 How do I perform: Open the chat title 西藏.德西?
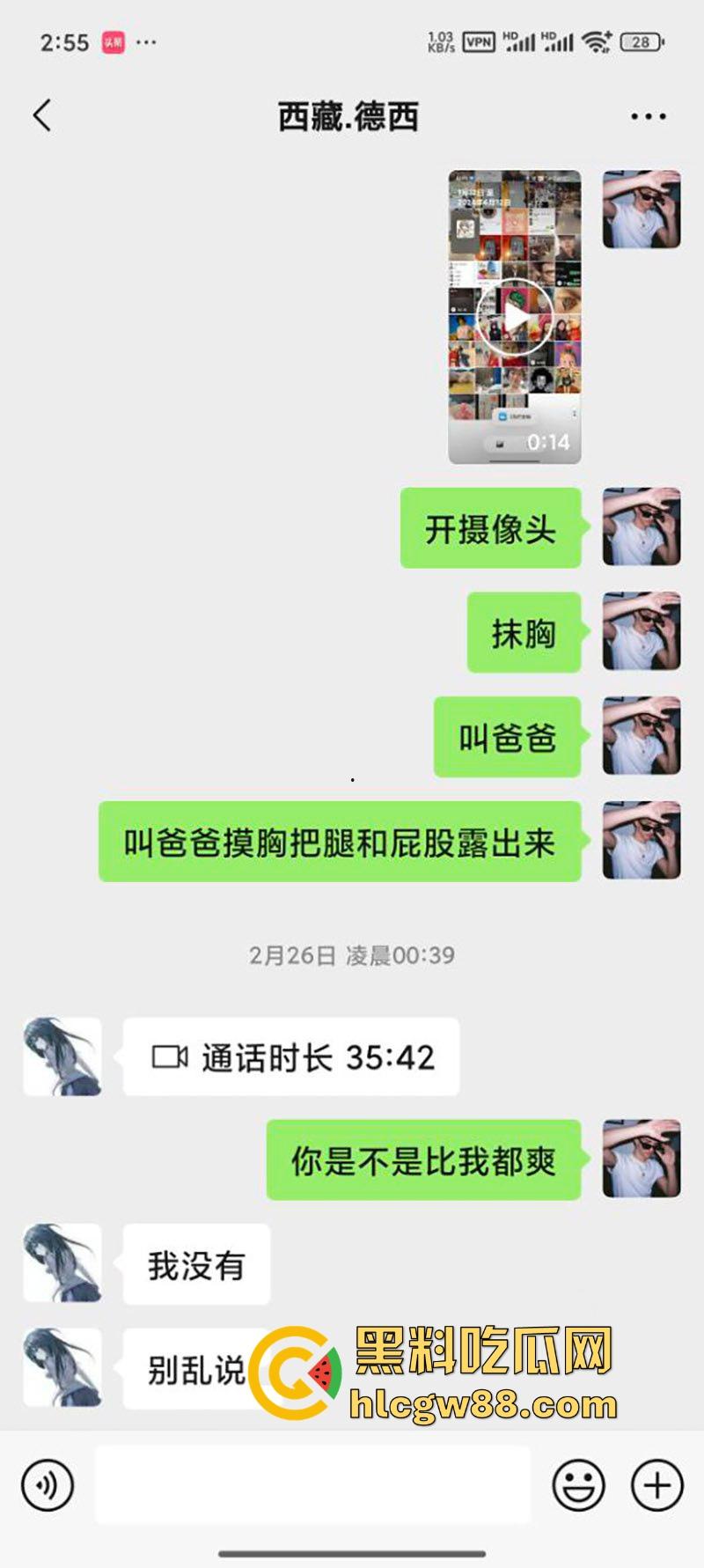click(350, 115)
